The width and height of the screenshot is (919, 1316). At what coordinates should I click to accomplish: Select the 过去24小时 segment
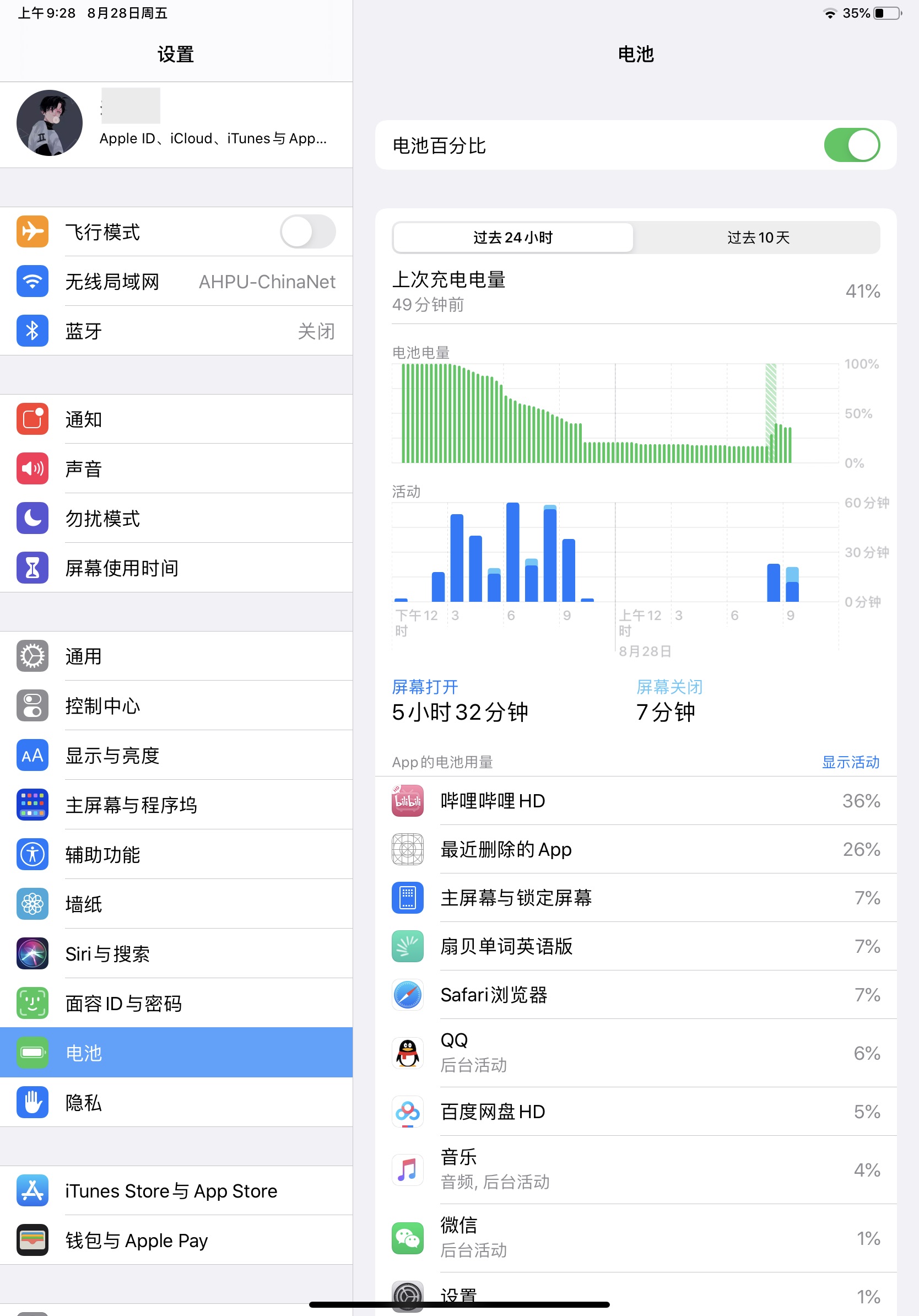(x=513, y=238)
